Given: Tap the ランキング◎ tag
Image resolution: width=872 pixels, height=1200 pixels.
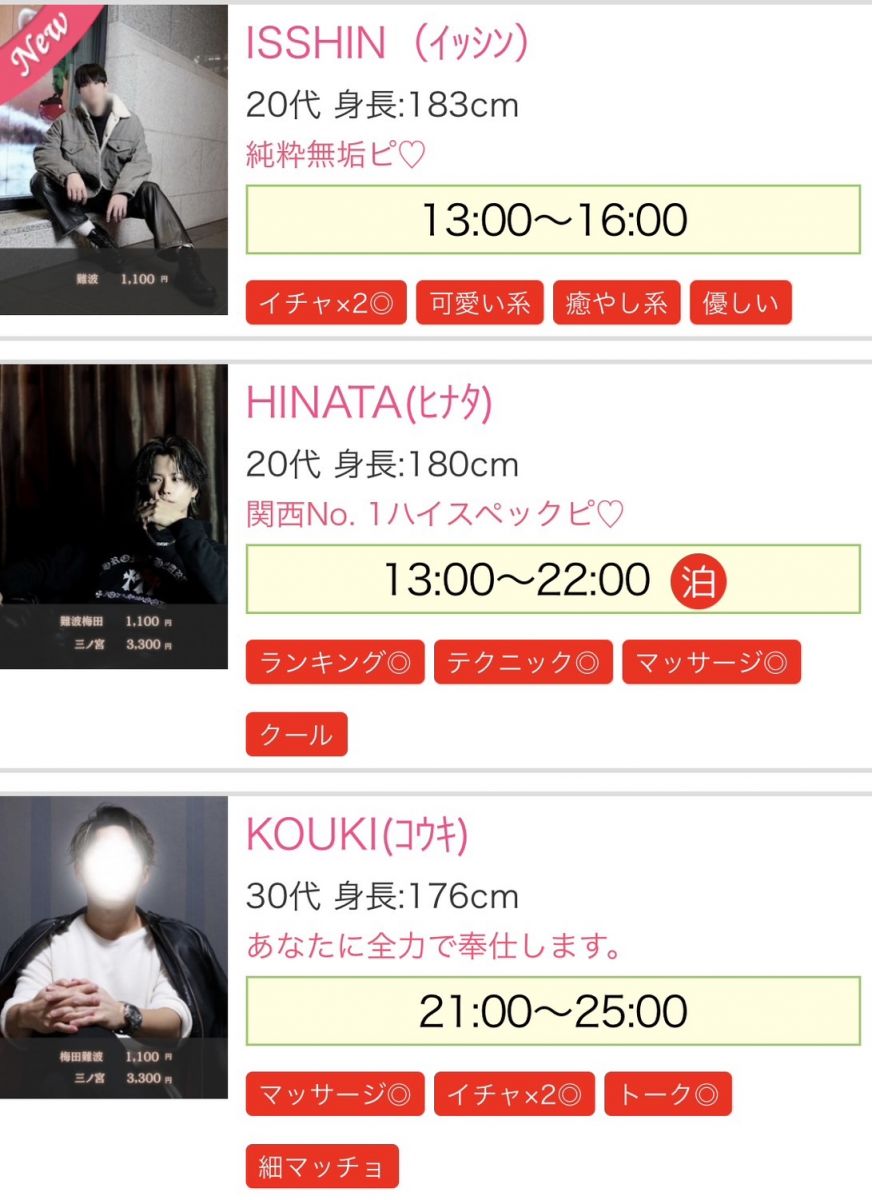Looking at the screenshot, I should tap(335, 662).
